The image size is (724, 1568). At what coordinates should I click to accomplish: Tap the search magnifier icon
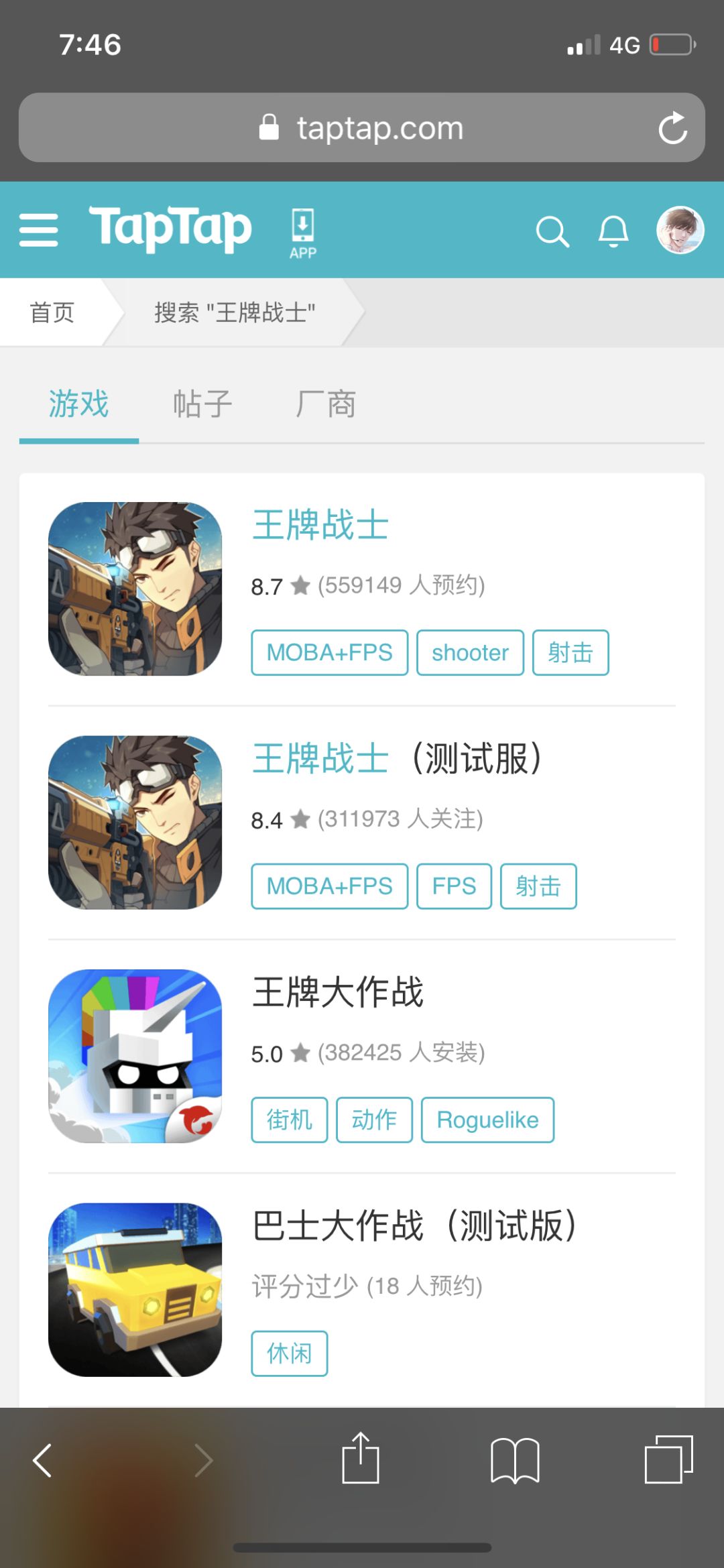click(x=552, y=231)
